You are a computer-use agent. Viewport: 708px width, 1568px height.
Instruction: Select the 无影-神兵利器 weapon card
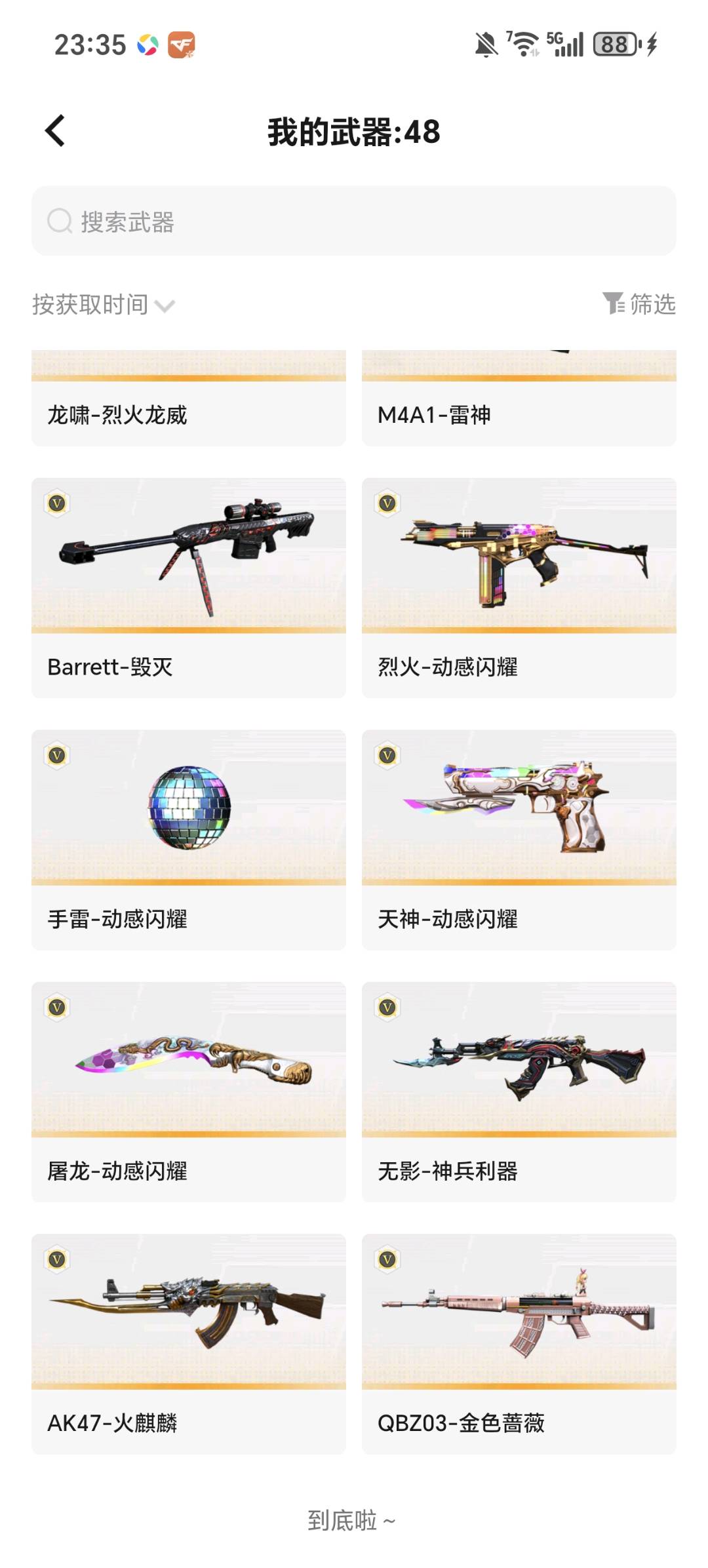tap(519, 1092)
